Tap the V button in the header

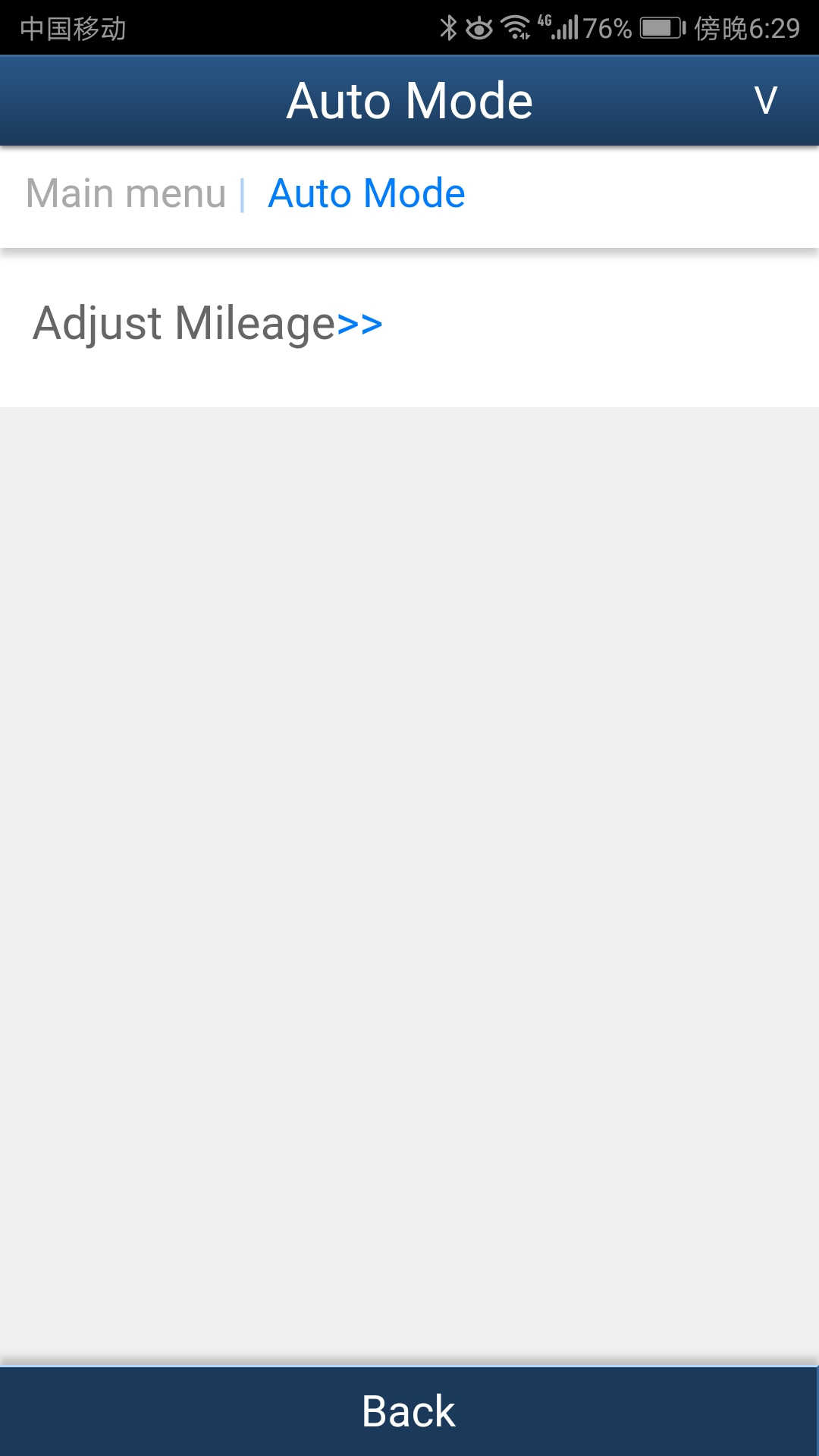coord(765,101)
